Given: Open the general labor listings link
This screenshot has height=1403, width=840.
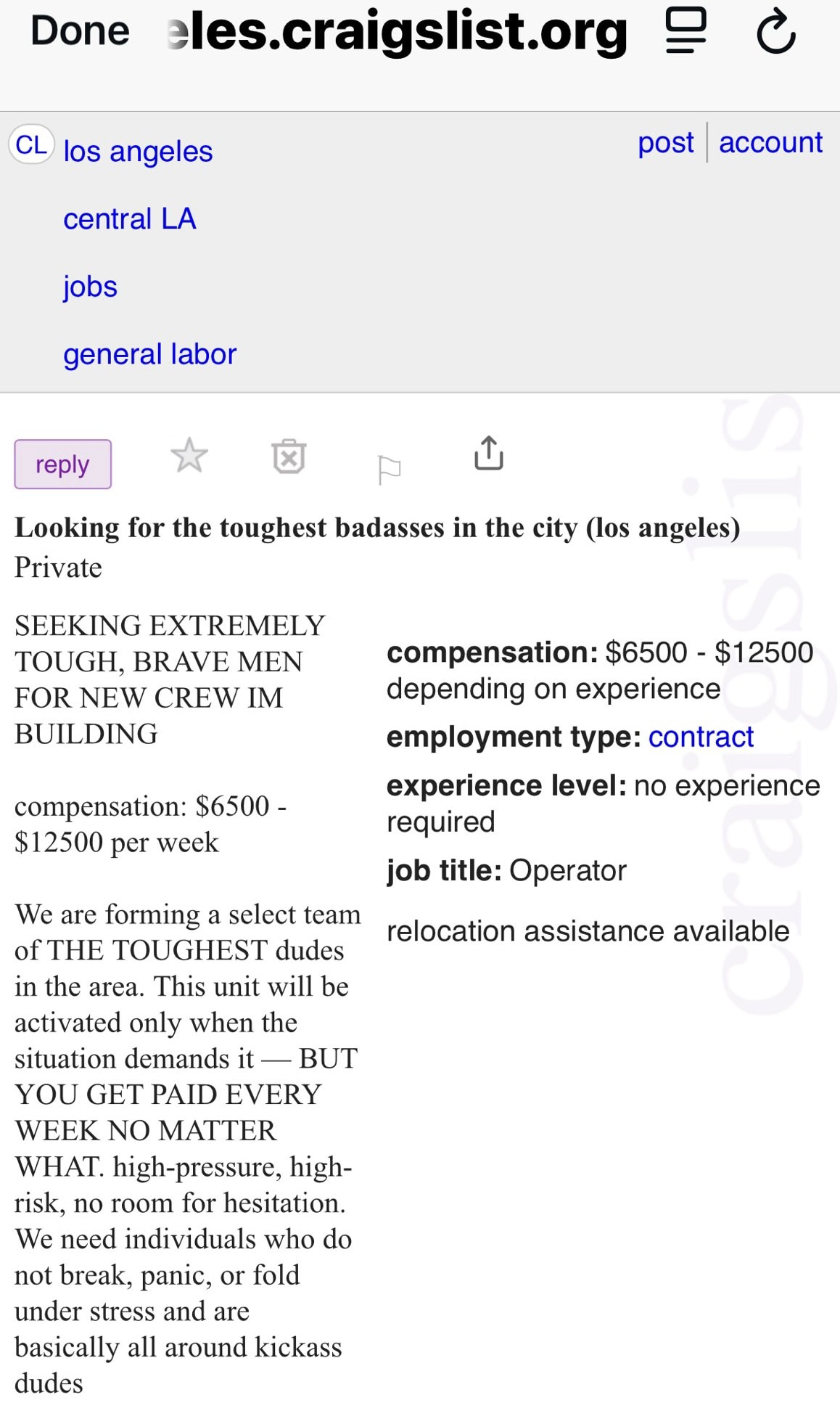Looking at the screenshot, I should (149, 353).
